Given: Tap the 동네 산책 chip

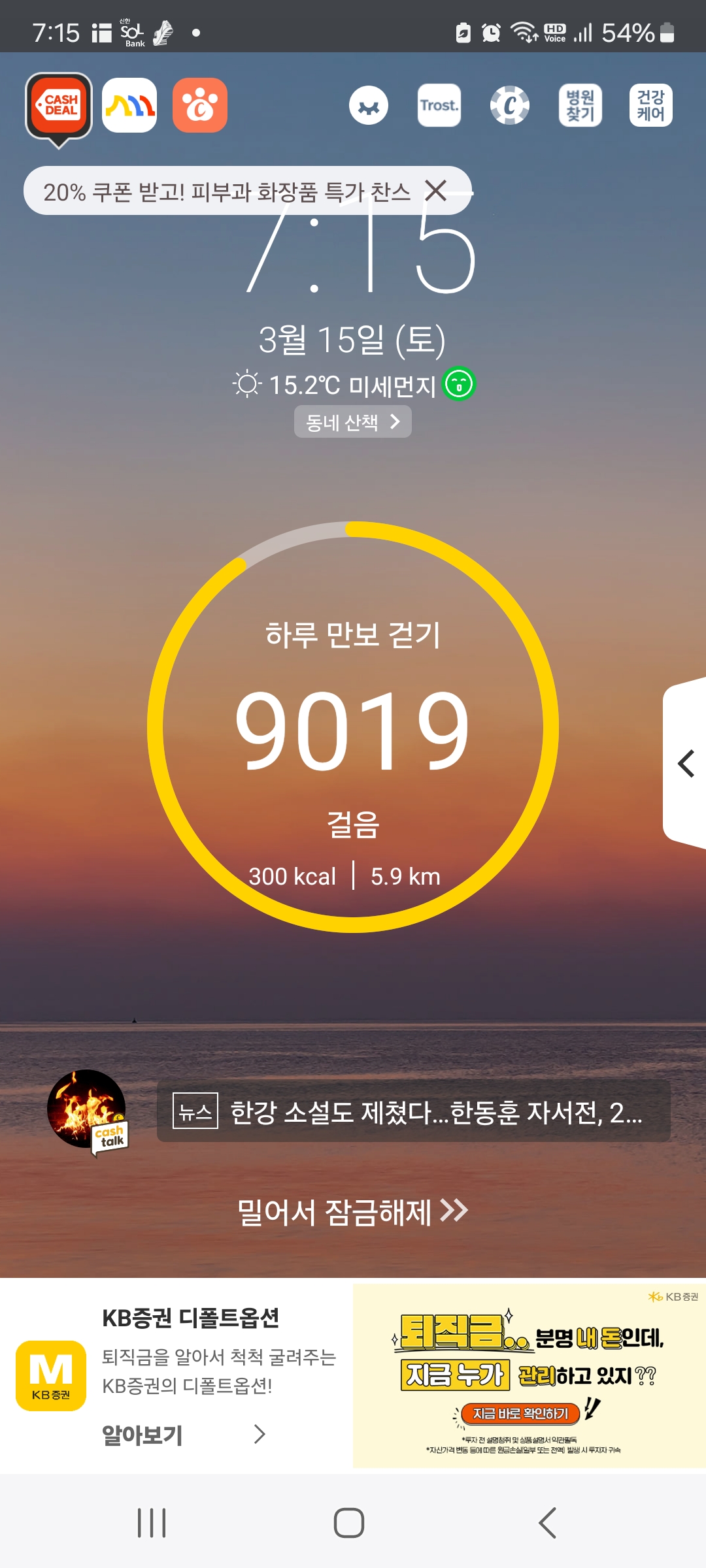Looking at the screenshot, I should pos(352,422).
